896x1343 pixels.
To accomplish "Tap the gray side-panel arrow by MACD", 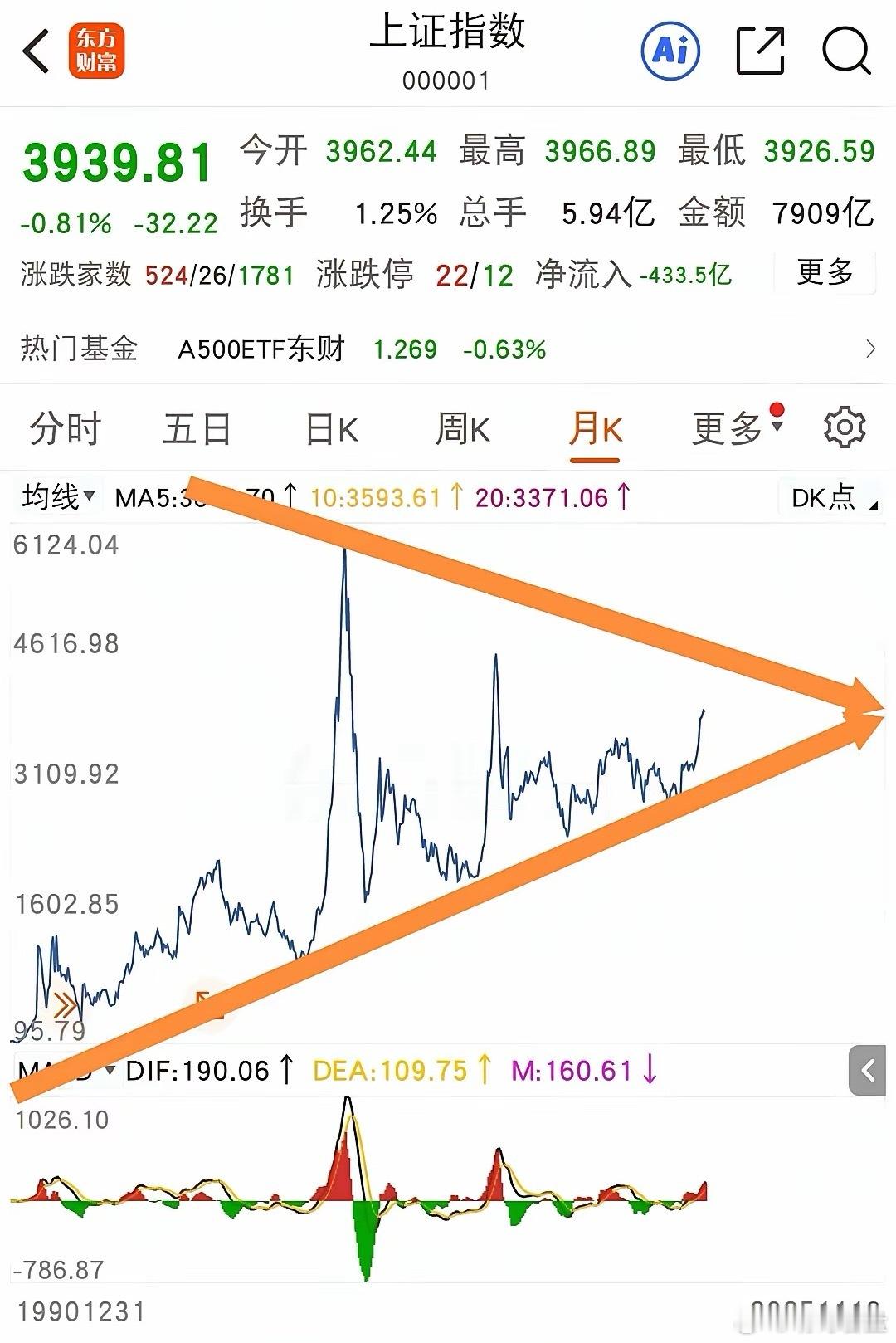I will (x=867, y=1071).
